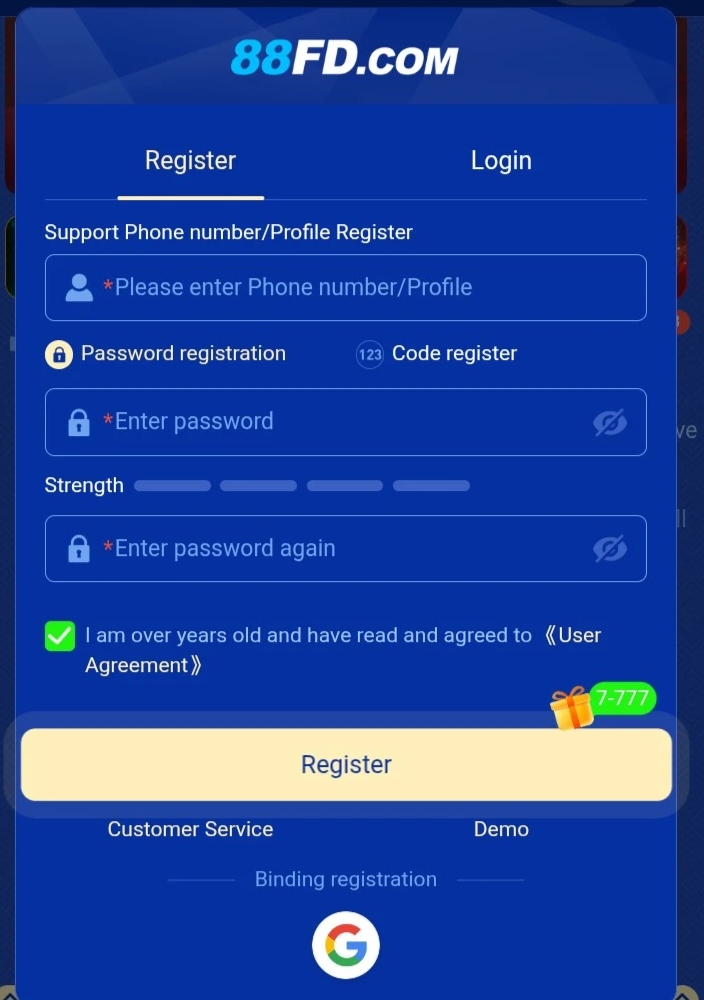Image resolution: width=704 pixels, height=1000 pixels.
Task: Register with the Google icon
Action: [346, 945]
